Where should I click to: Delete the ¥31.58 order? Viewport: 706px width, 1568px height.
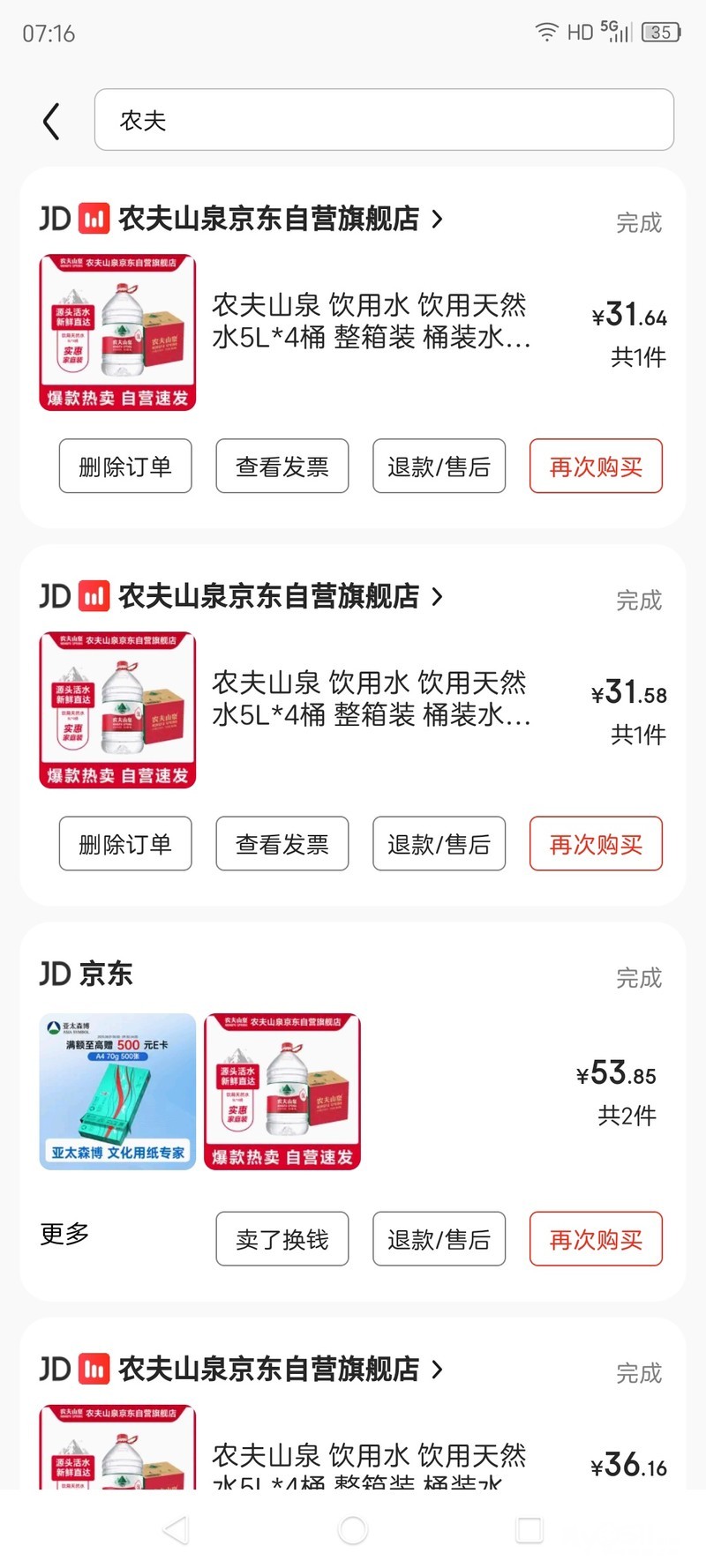(125, 843)
